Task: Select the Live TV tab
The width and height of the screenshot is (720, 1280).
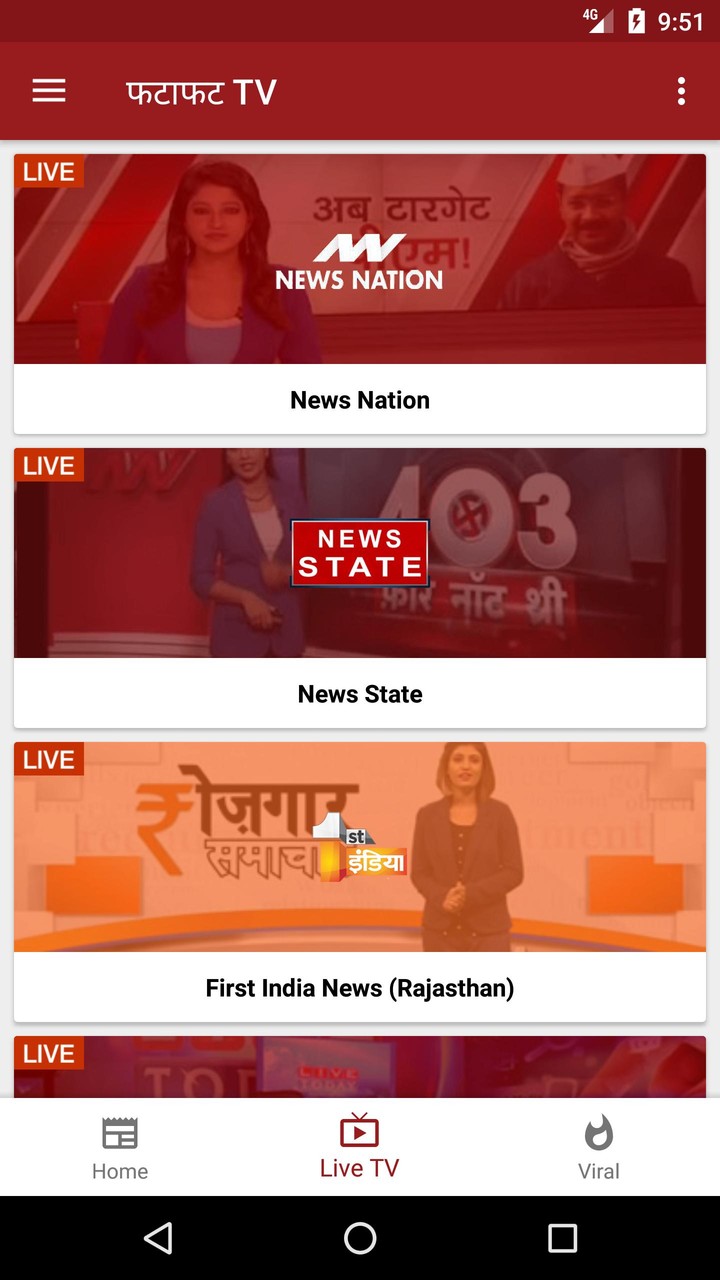Action: pyautogui.click(x=360, y=1148)
